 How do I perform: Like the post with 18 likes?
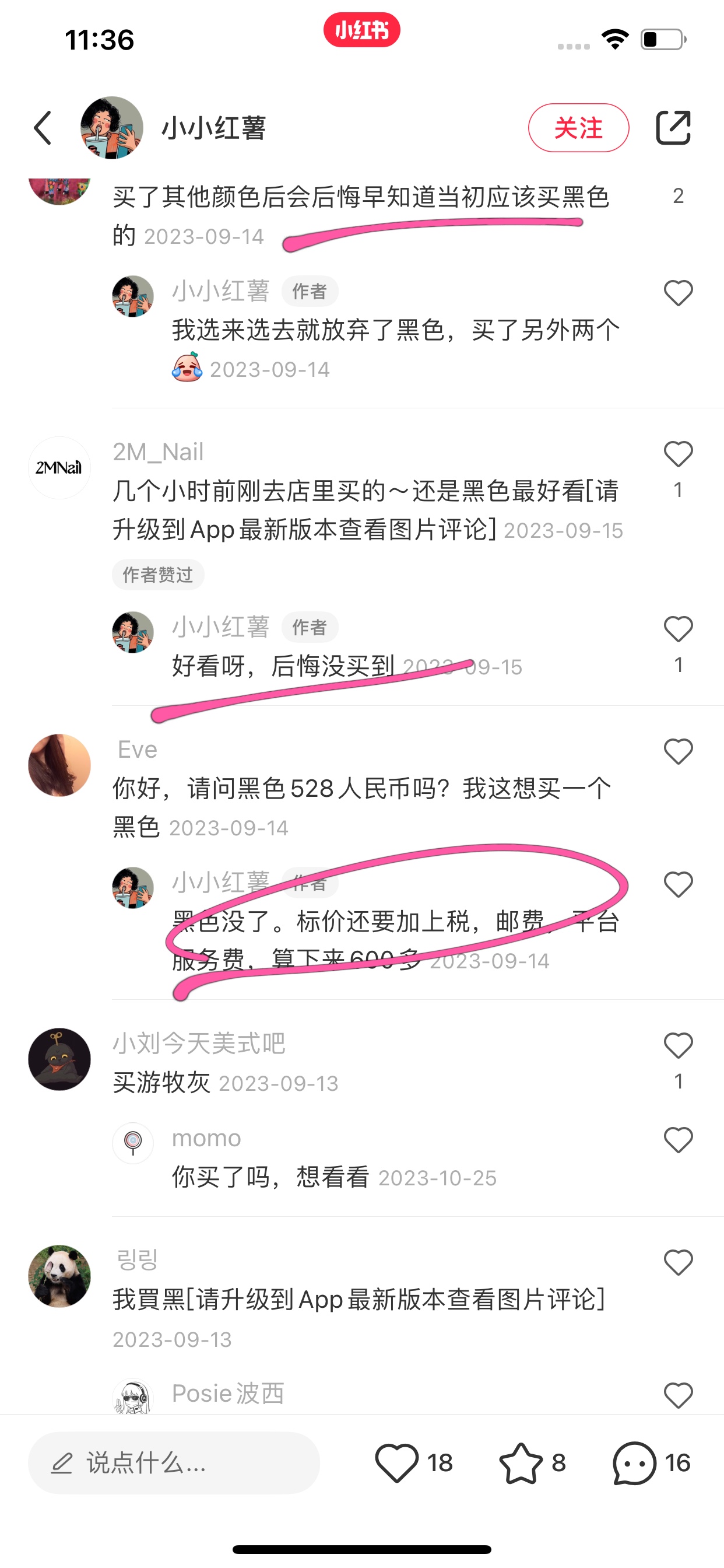pyautogui.click(x=396, y=1462)
